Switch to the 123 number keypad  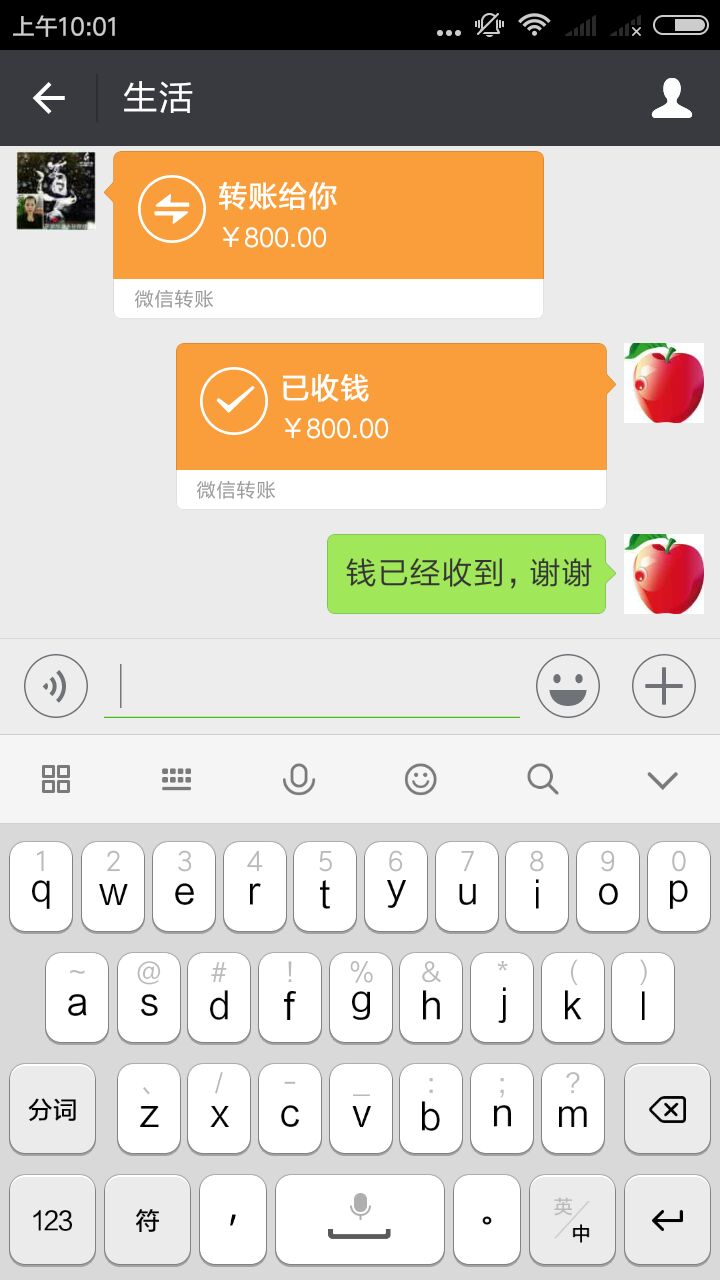pyautogui.click(x=52, y=1219)
